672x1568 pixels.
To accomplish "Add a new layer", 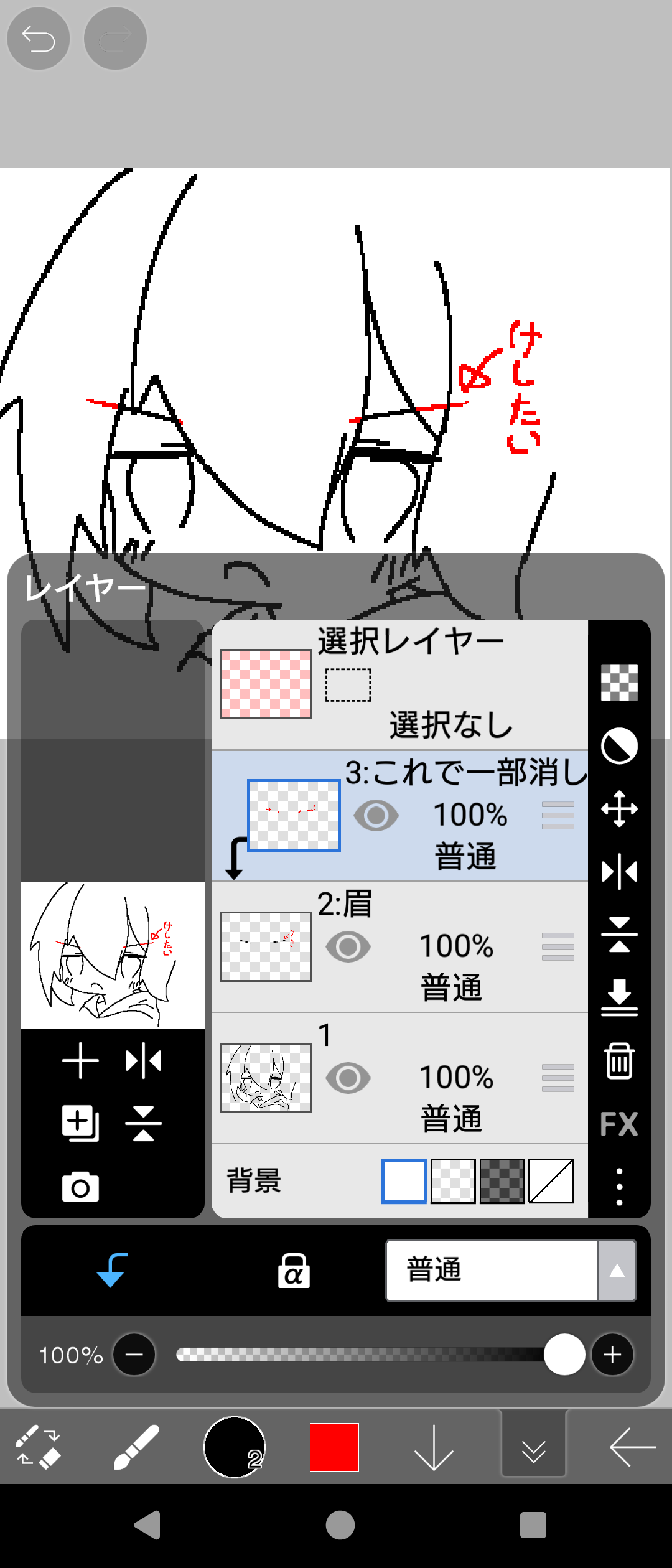I will [x=80, y=1060].
